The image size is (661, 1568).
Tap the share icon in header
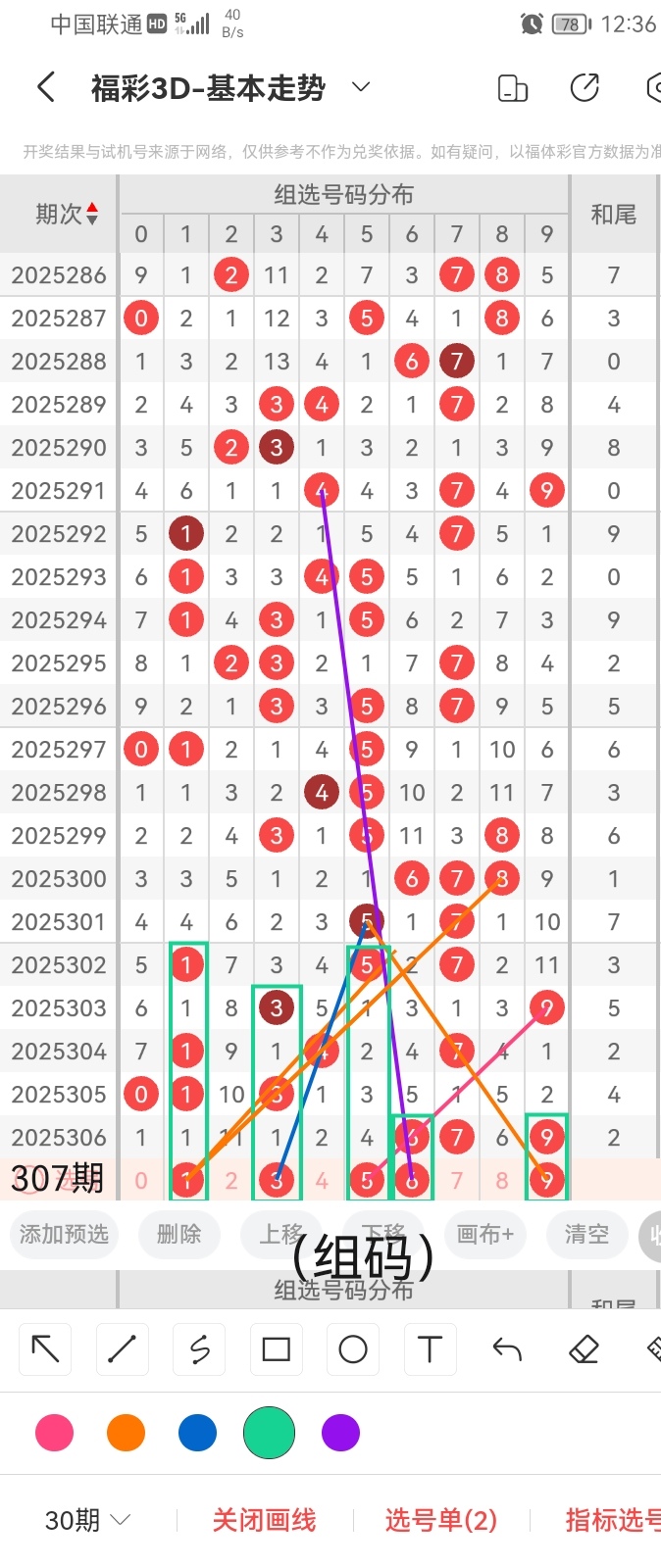click(x=585, y=88)
